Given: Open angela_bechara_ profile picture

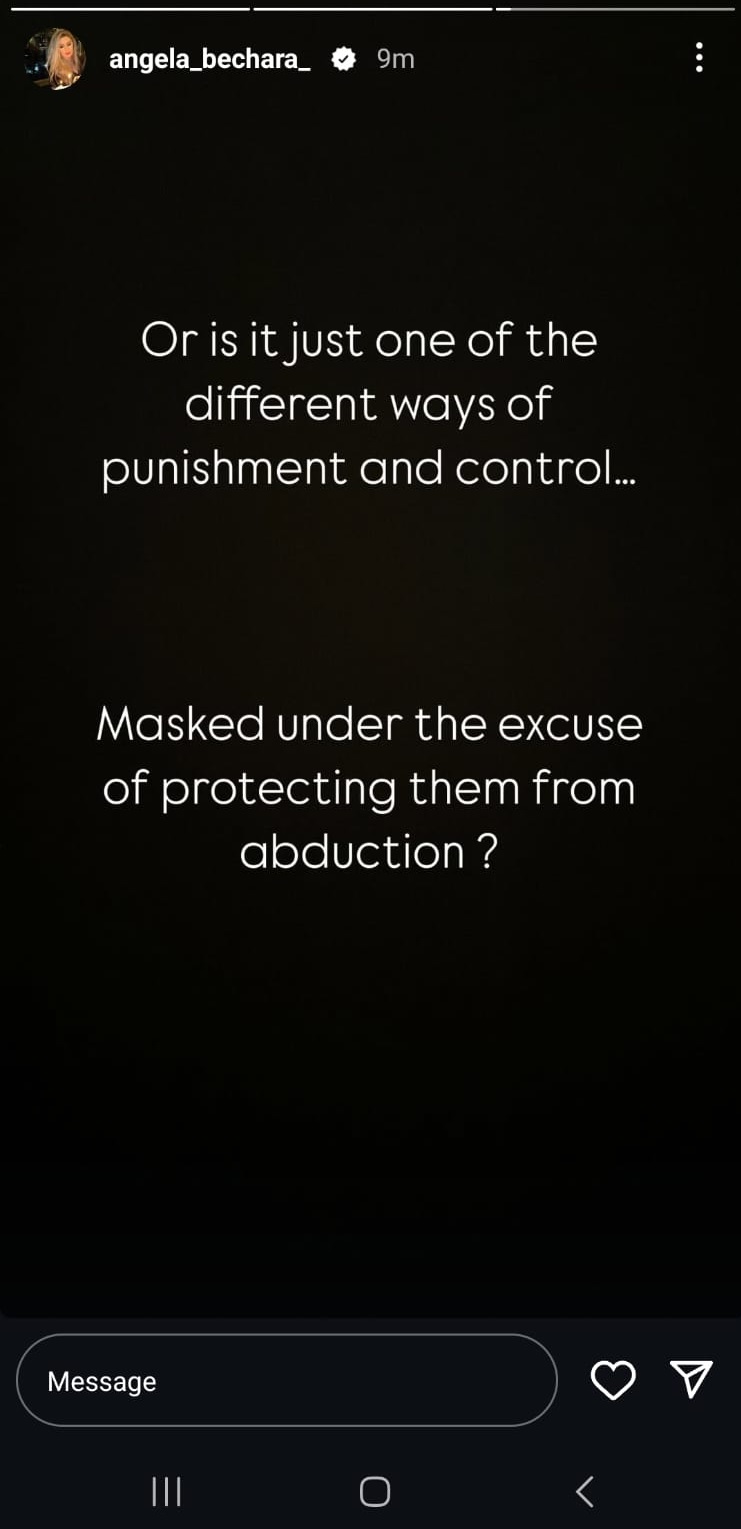Looking at the screenshot, I should click(55, 59).
